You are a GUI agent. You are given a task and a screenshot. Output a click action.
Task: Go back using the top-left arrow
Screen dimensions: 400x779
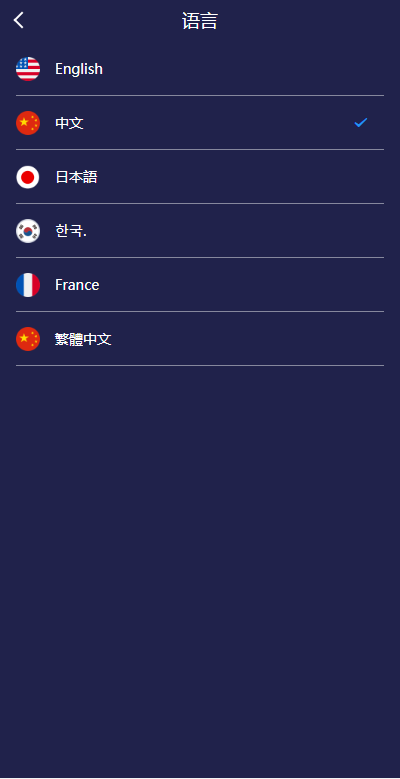[18, 20]
